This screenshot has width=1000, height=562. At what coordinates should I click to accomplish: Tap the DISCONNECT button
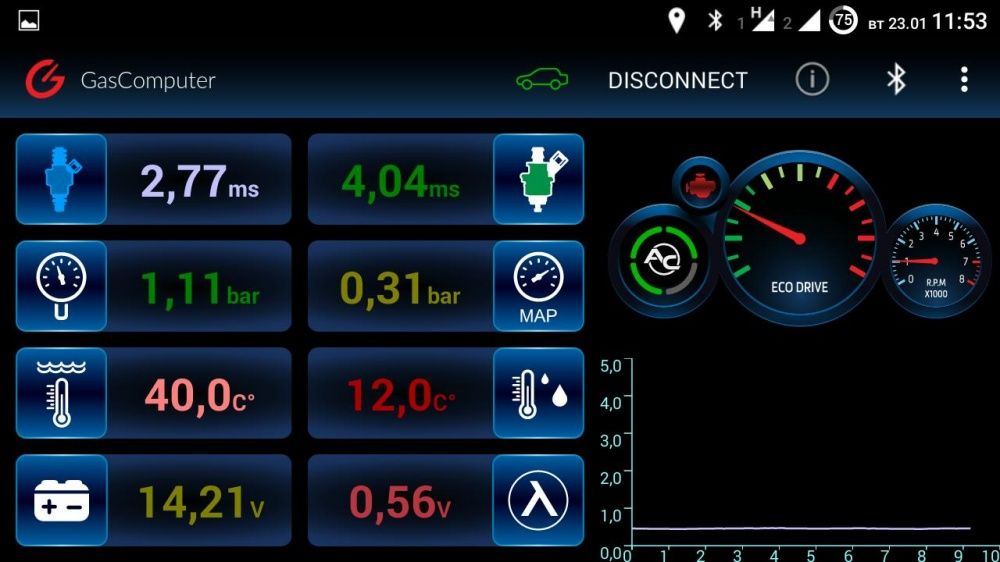677,81
